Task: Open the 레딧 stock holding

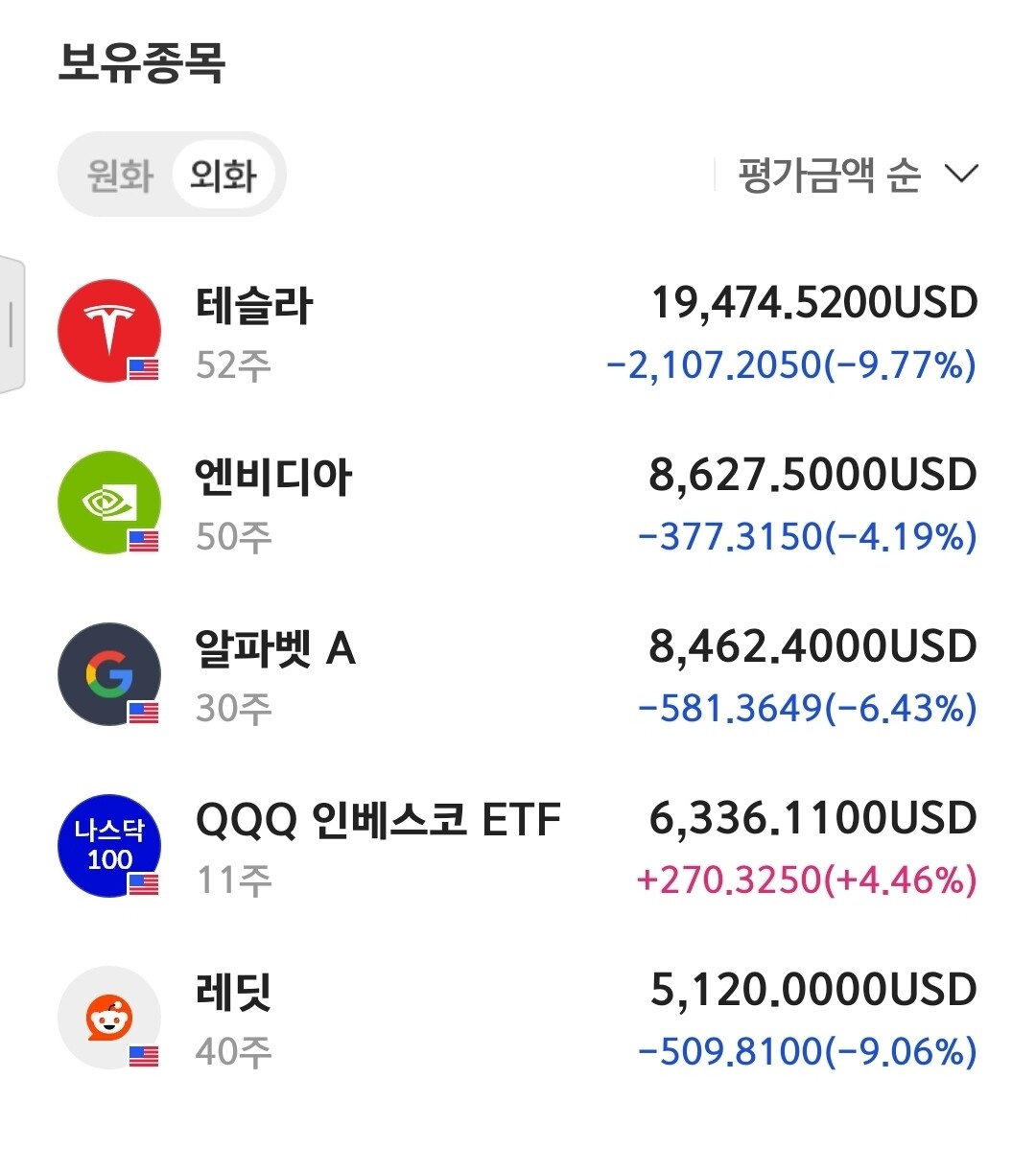Action: 518,1019
